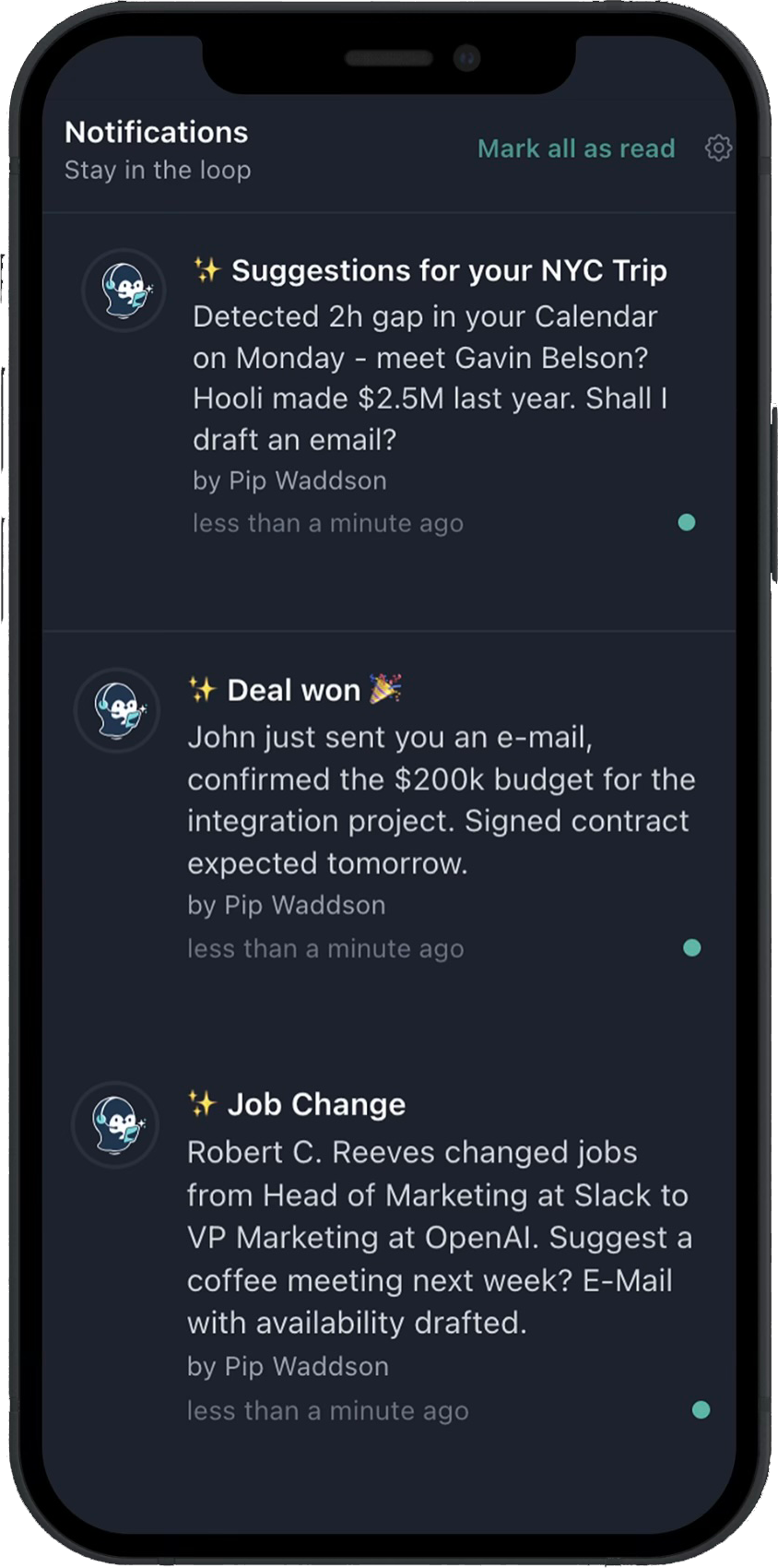Viewport: 778px width, 1568px height.
Task: Click the party popper emoji in Deal won
Action: click(384, 688)
